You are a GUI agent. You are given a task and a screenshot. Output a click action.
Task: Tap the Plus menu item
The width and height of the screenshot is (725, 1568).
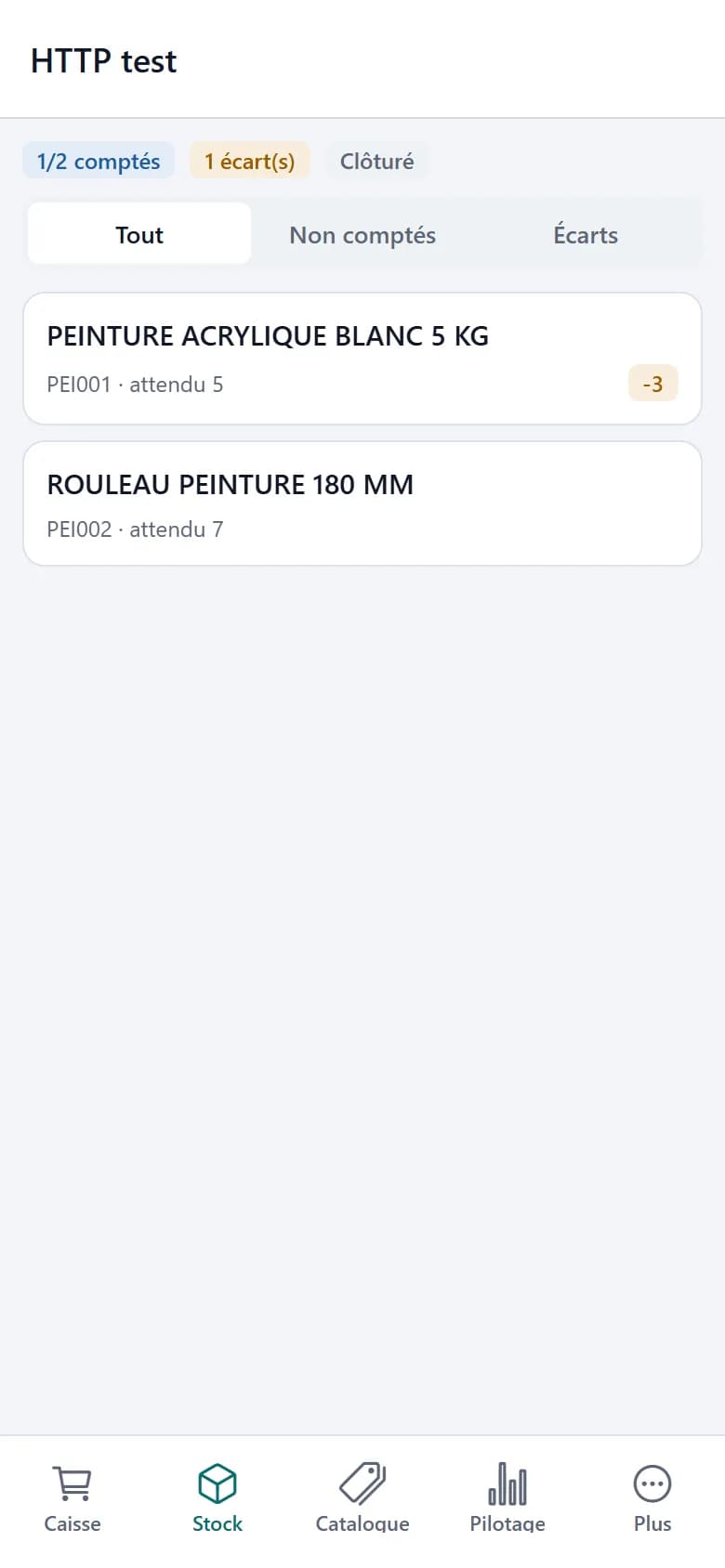(652, 1497)
